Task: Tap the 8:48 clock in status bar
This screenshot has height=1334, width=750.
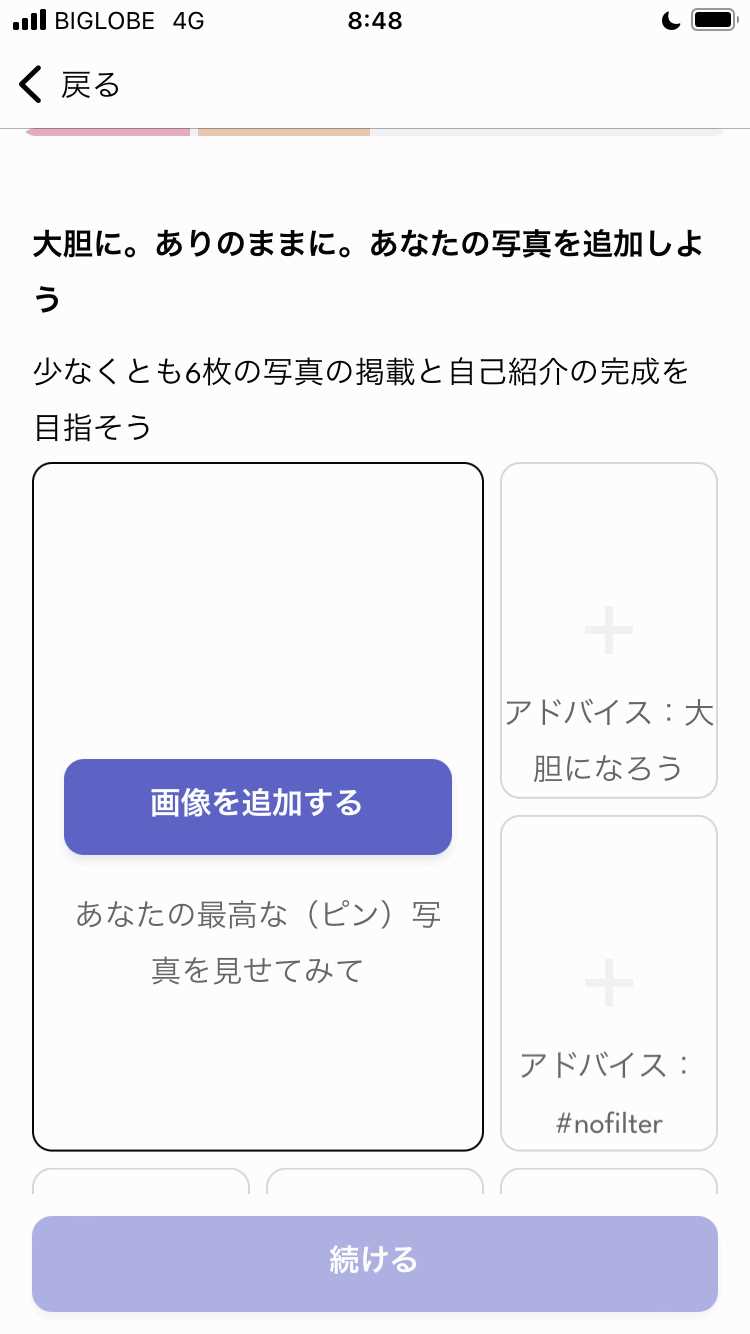Action: pyautogui.click(x=375, y=20)
